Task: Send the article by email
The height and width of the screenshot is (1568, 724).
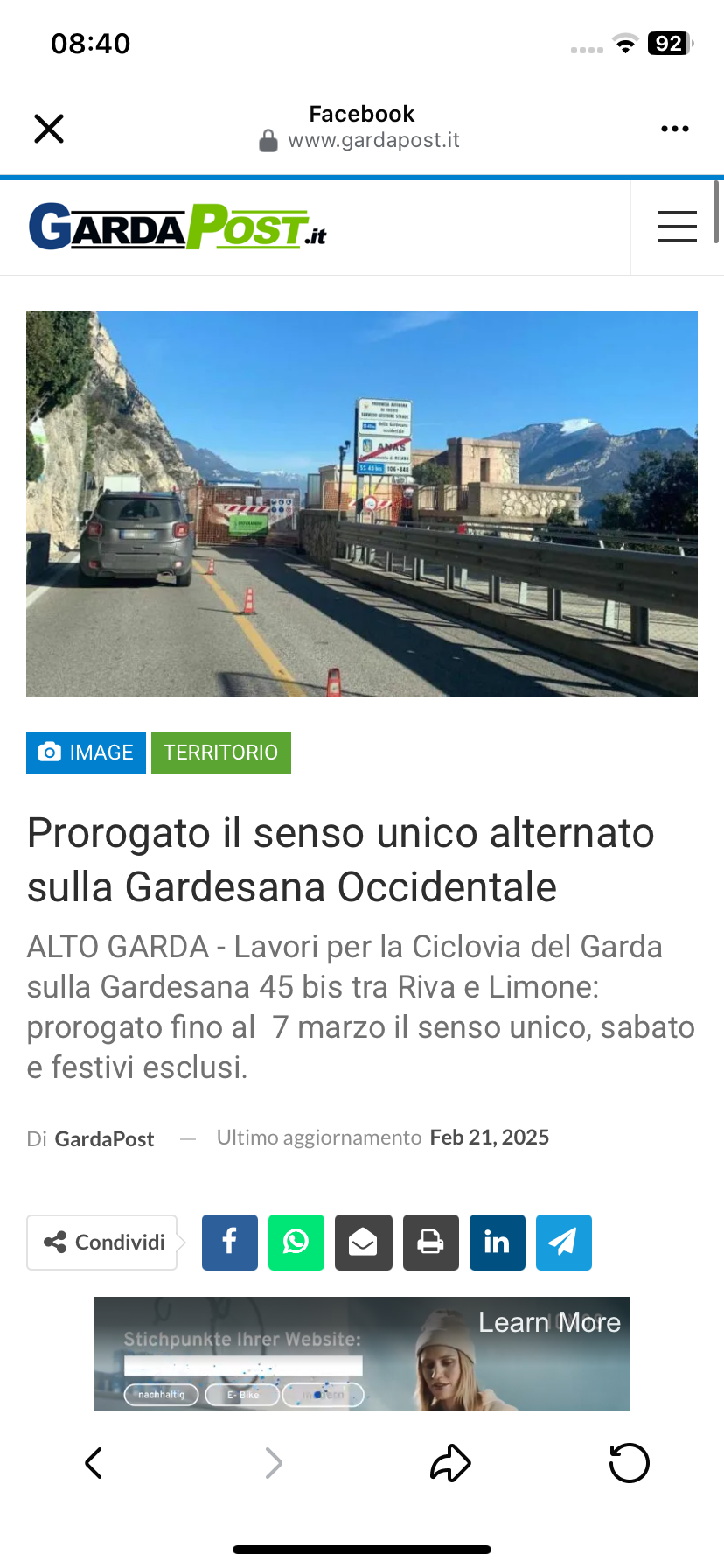Action: coord(364,1242)
